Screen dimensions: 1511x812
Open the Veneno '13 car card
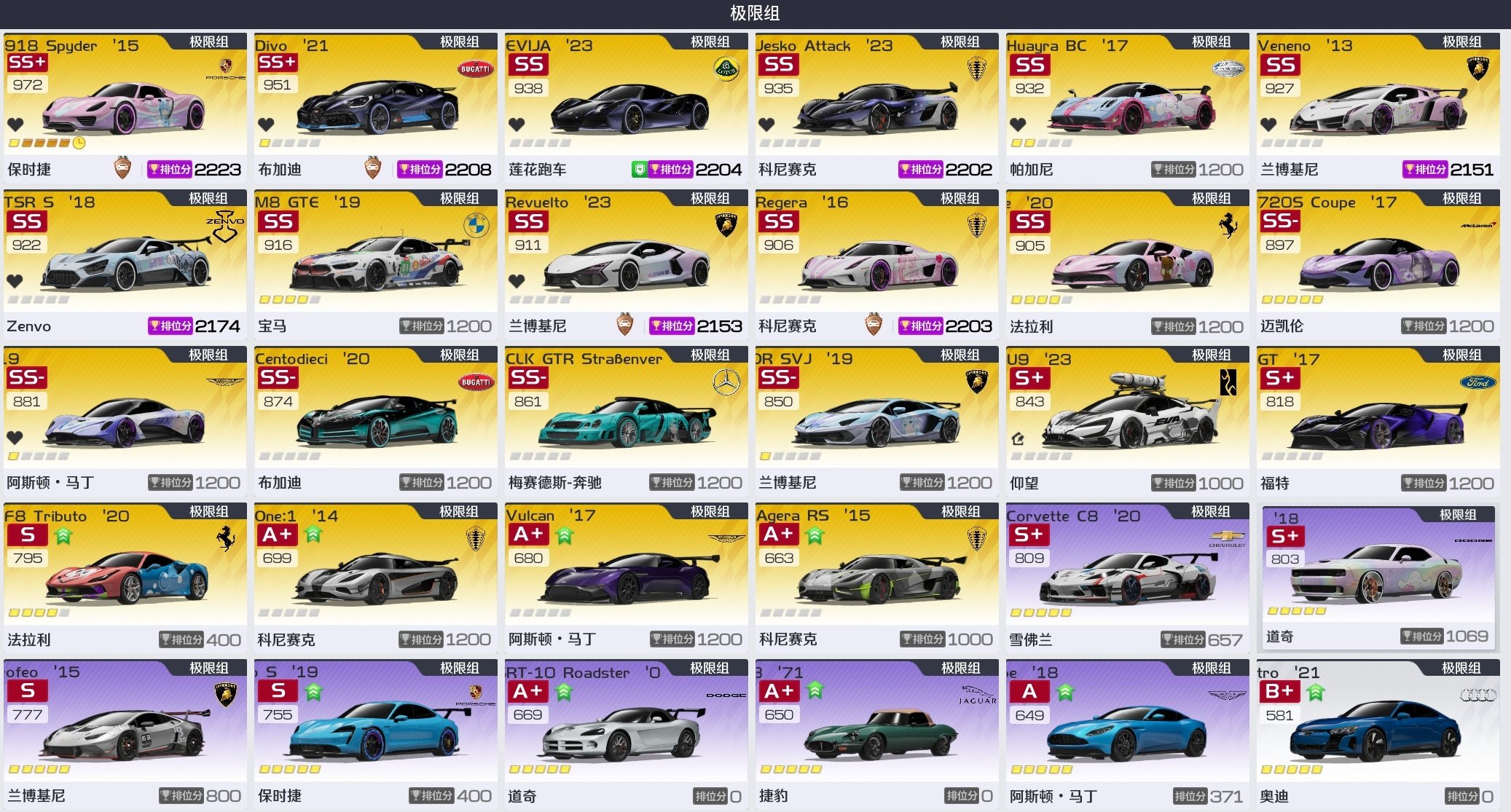click(x=1378, y=108)
